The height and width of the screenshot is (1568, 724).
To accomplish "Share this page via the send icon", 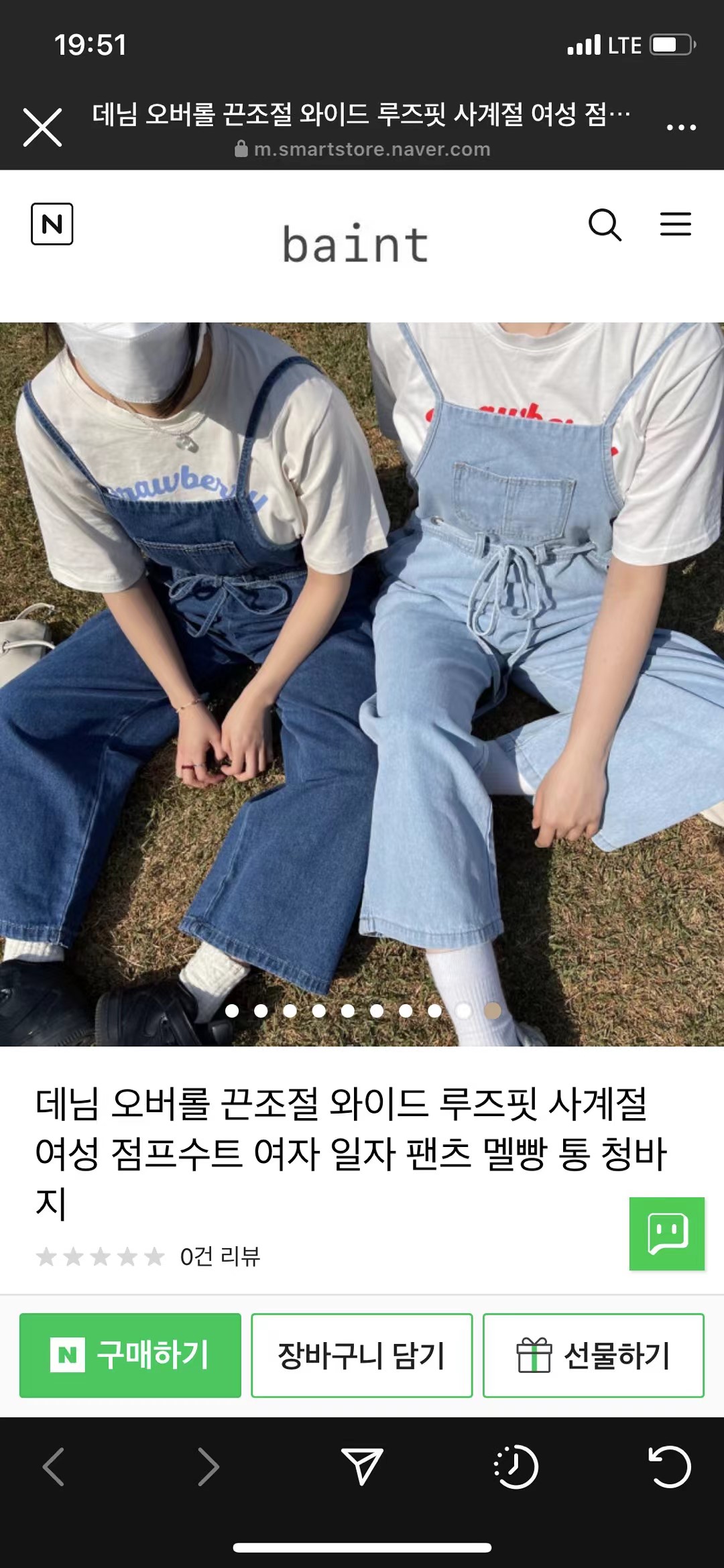I will pos(362,1465).
